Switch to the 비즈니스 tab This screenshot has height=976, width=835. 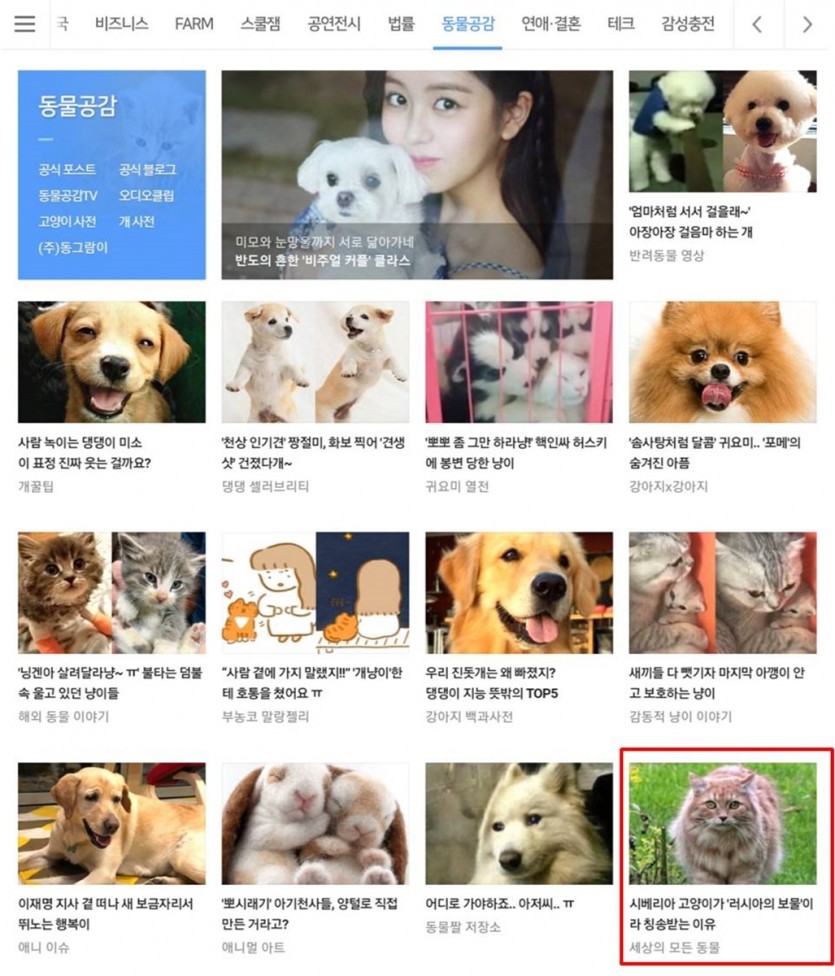coord(121,24)
